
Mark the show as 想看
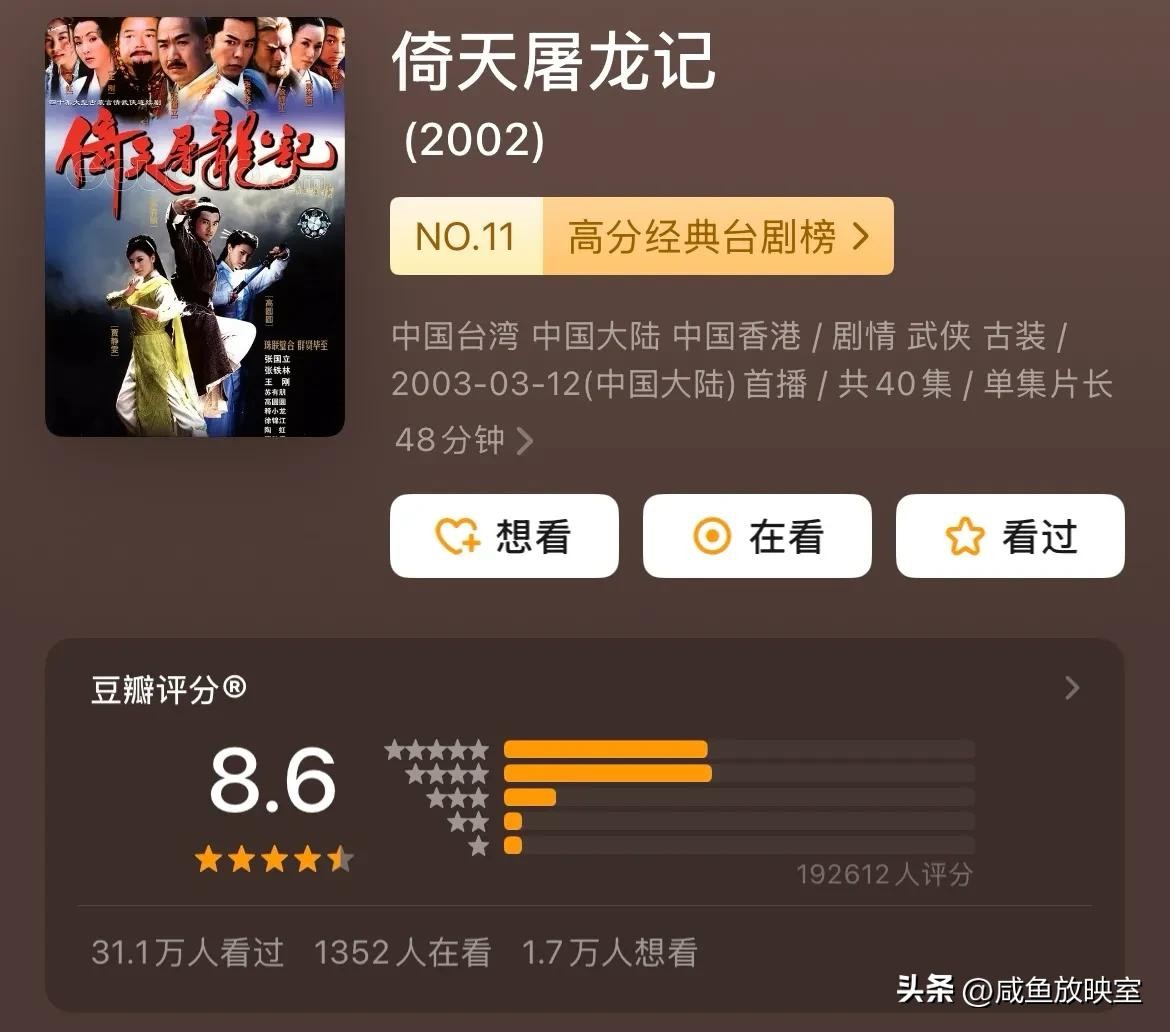pyautogui.click(x=504, y=536)
